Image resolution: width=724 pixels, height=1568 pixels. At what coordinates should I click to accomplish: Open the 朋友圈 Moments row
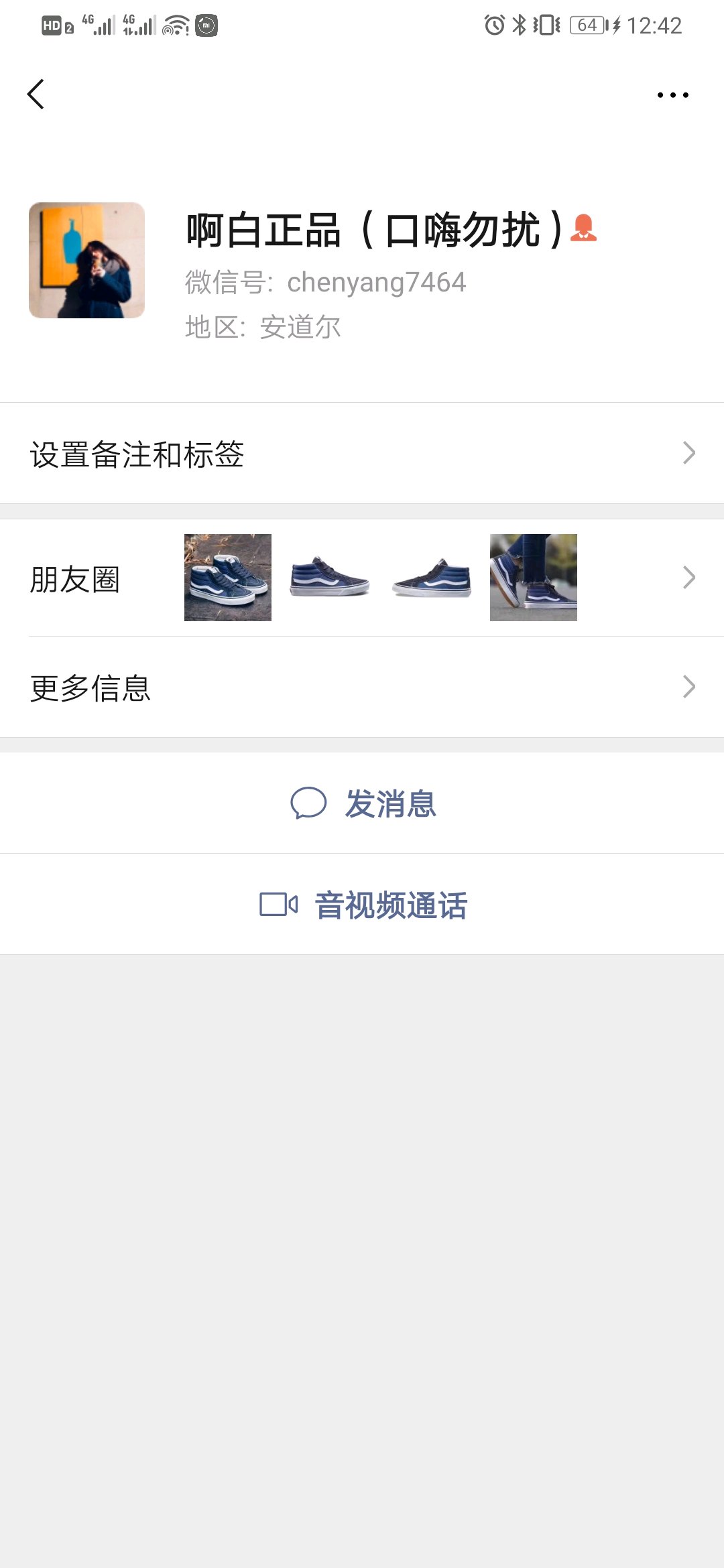click(362, 578)
